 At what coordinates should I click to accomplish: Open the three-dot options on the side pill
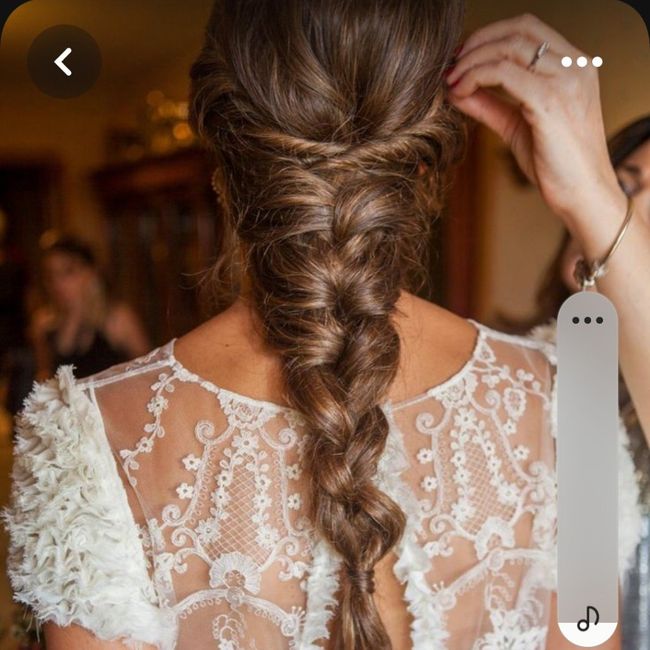click(x=587, y=320)
